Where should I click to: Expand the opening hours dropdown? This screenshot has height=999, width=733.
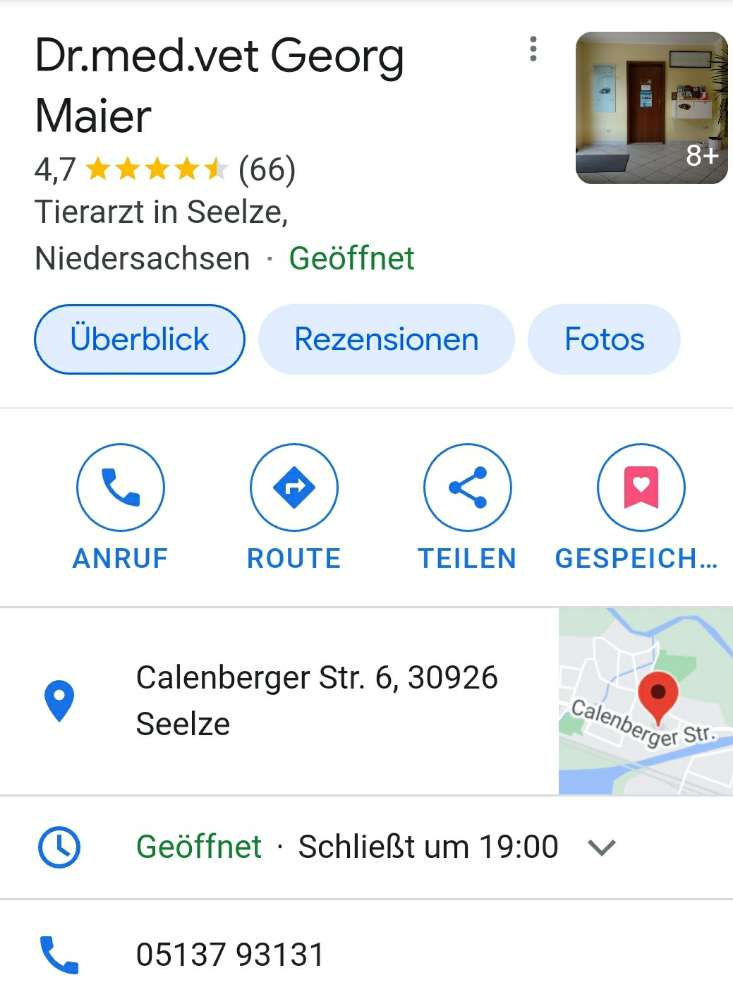click(x=600, y=848)
